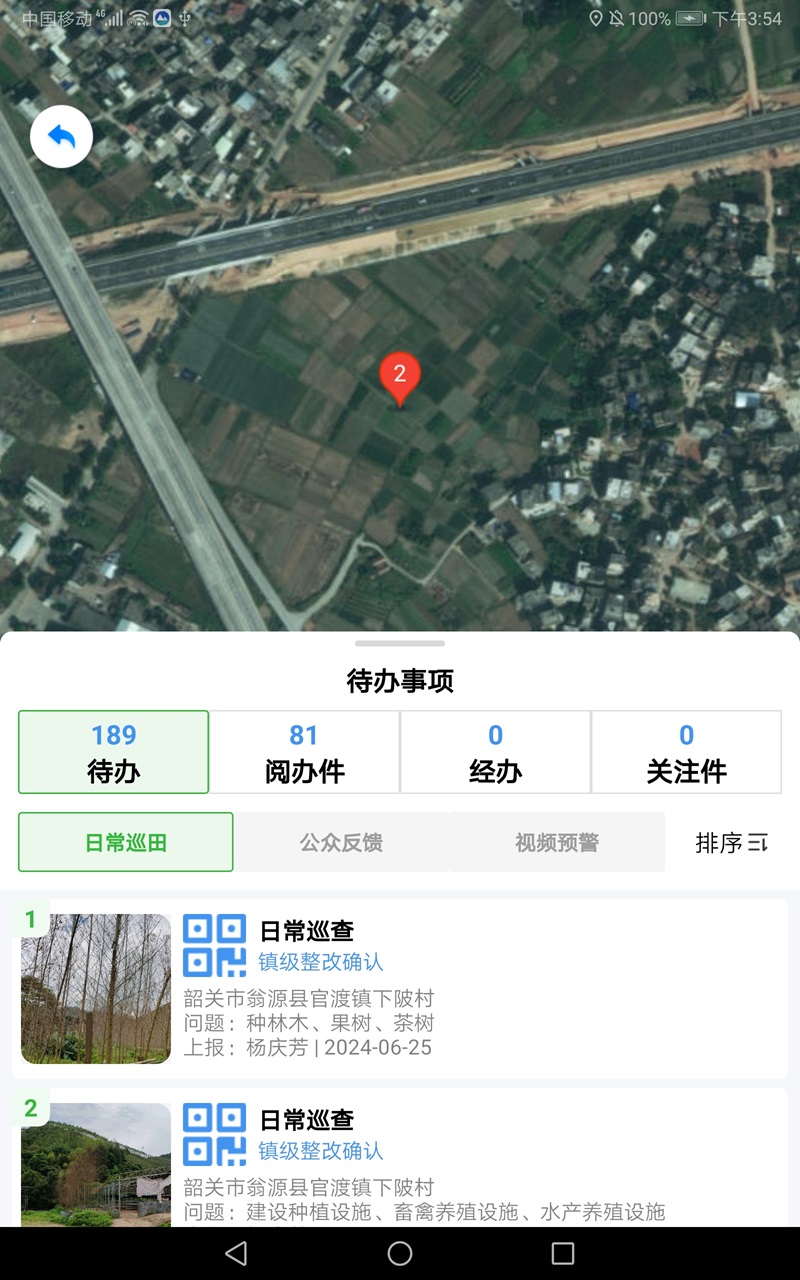Tap the sheet drag handle above 待办事项

coord(400,643)
